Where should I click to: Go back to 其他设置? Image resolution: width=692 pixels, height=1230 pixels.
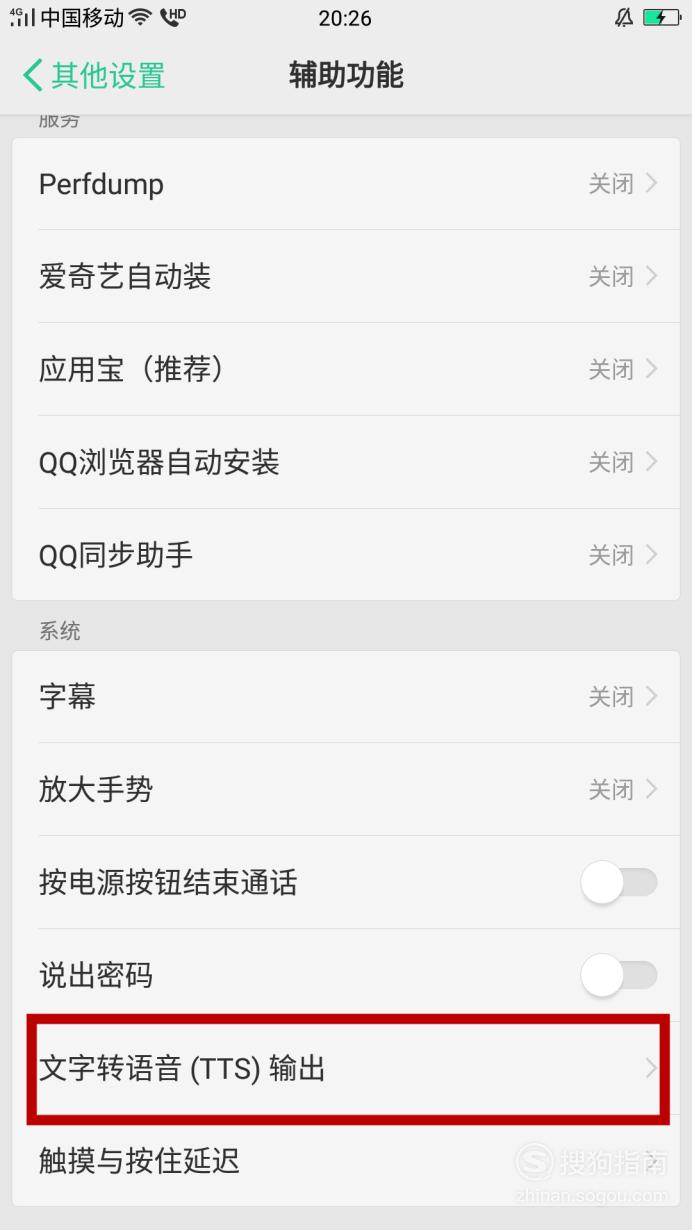(x=94, y=75)
